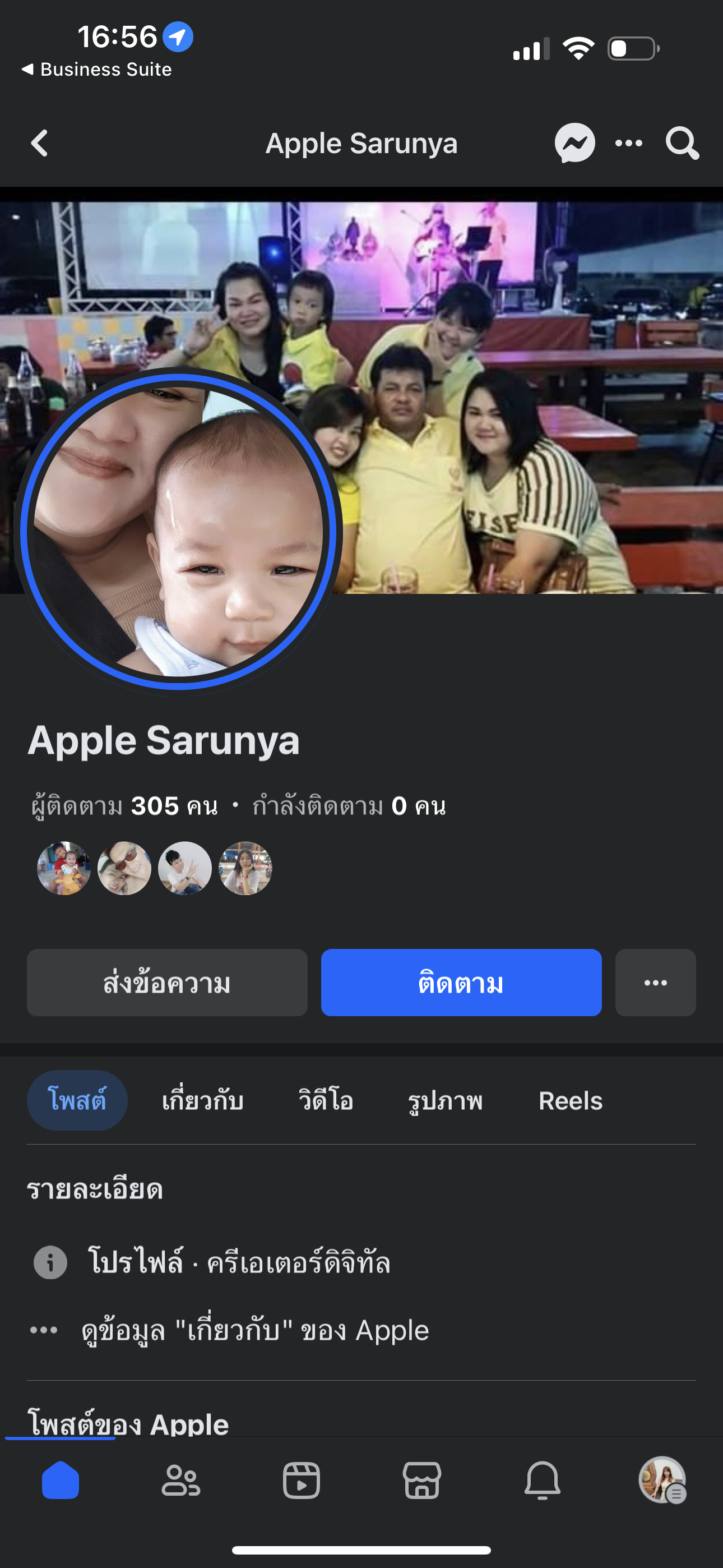Switch to the เกี่ยวกับ tab

203,1100
